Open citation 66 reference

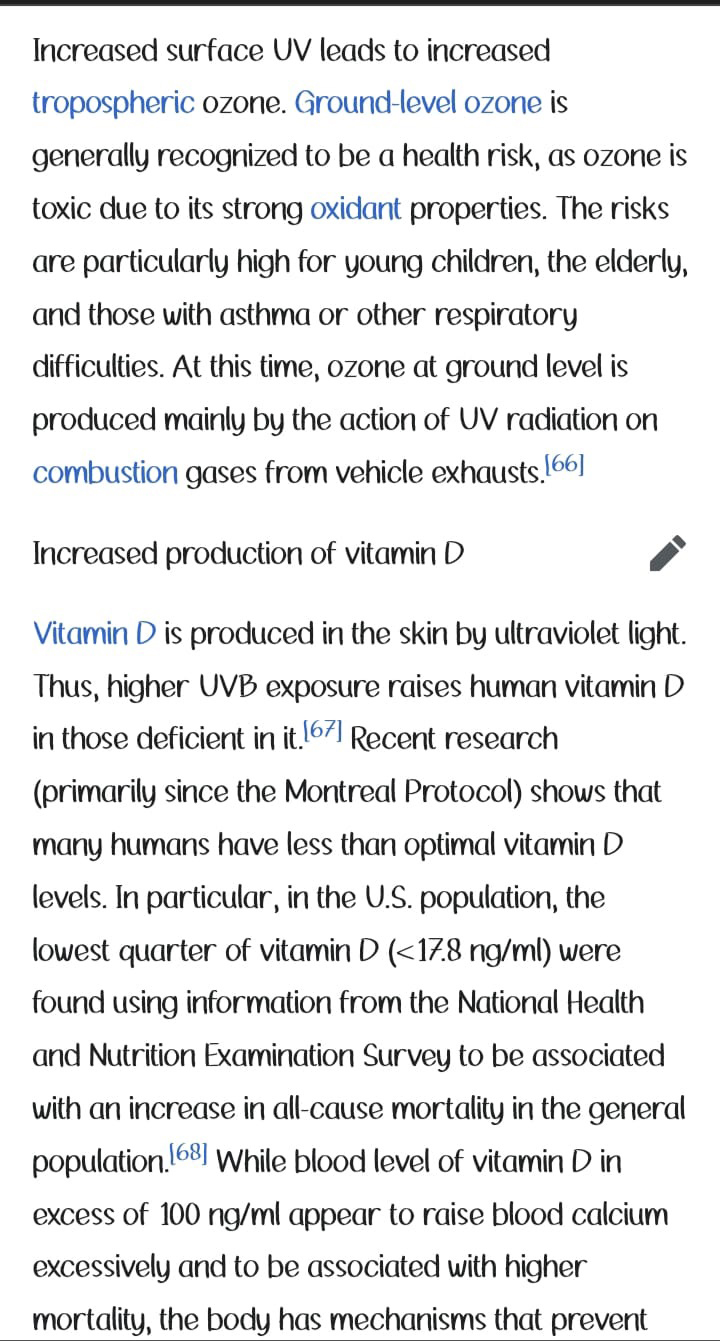coord(565,465)
